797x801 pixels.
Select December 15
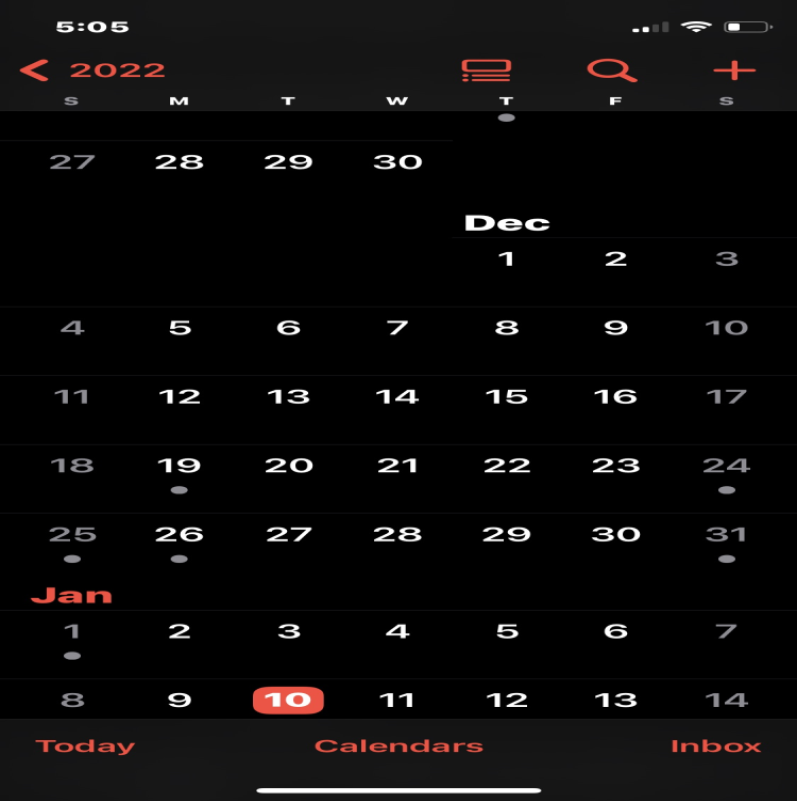(506, 397)
